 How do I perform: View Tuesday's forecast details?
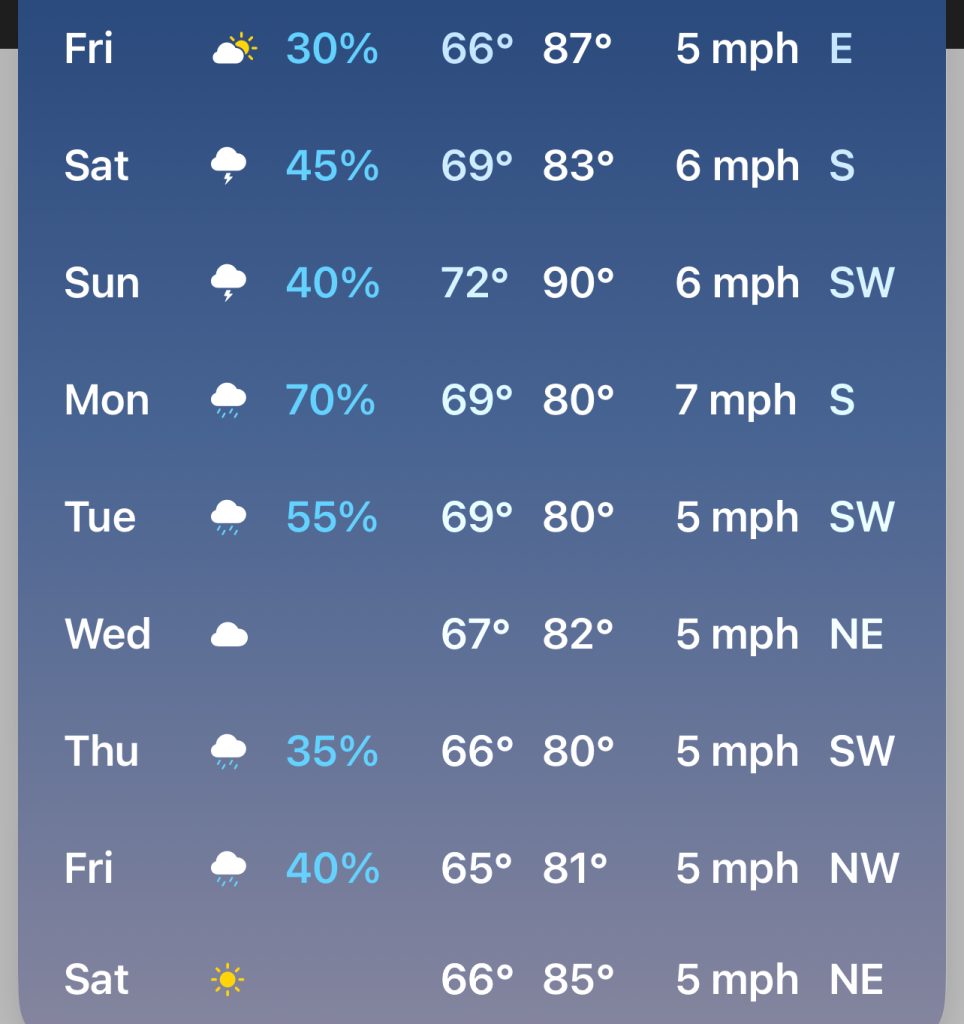point(480,517)
